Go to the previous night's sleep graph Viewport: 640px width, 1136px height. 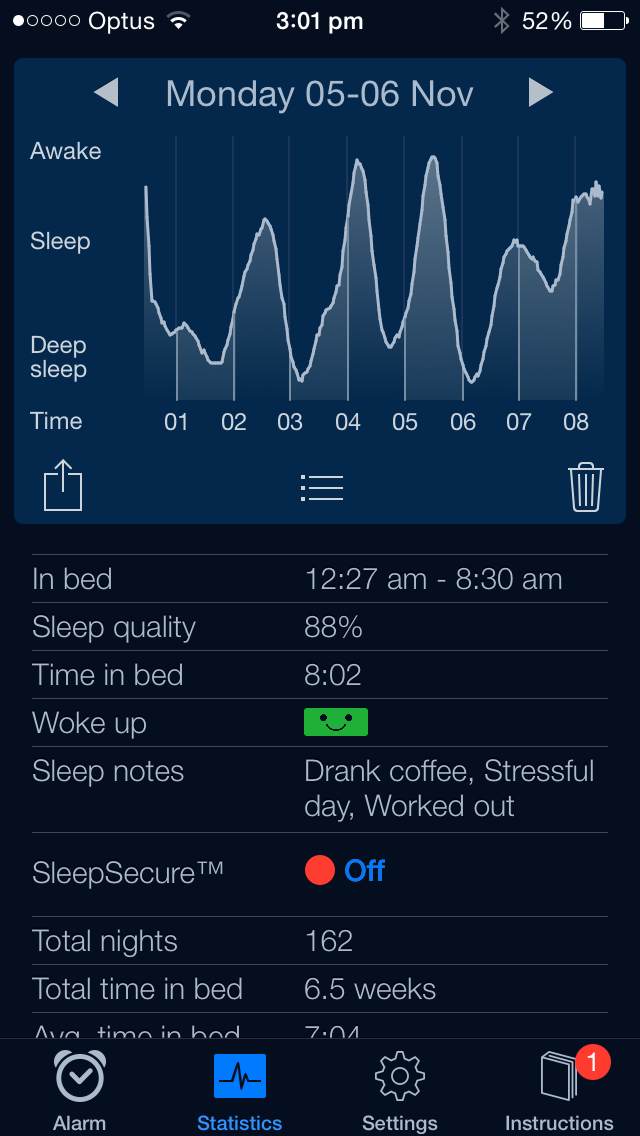[x=107, y=93]
